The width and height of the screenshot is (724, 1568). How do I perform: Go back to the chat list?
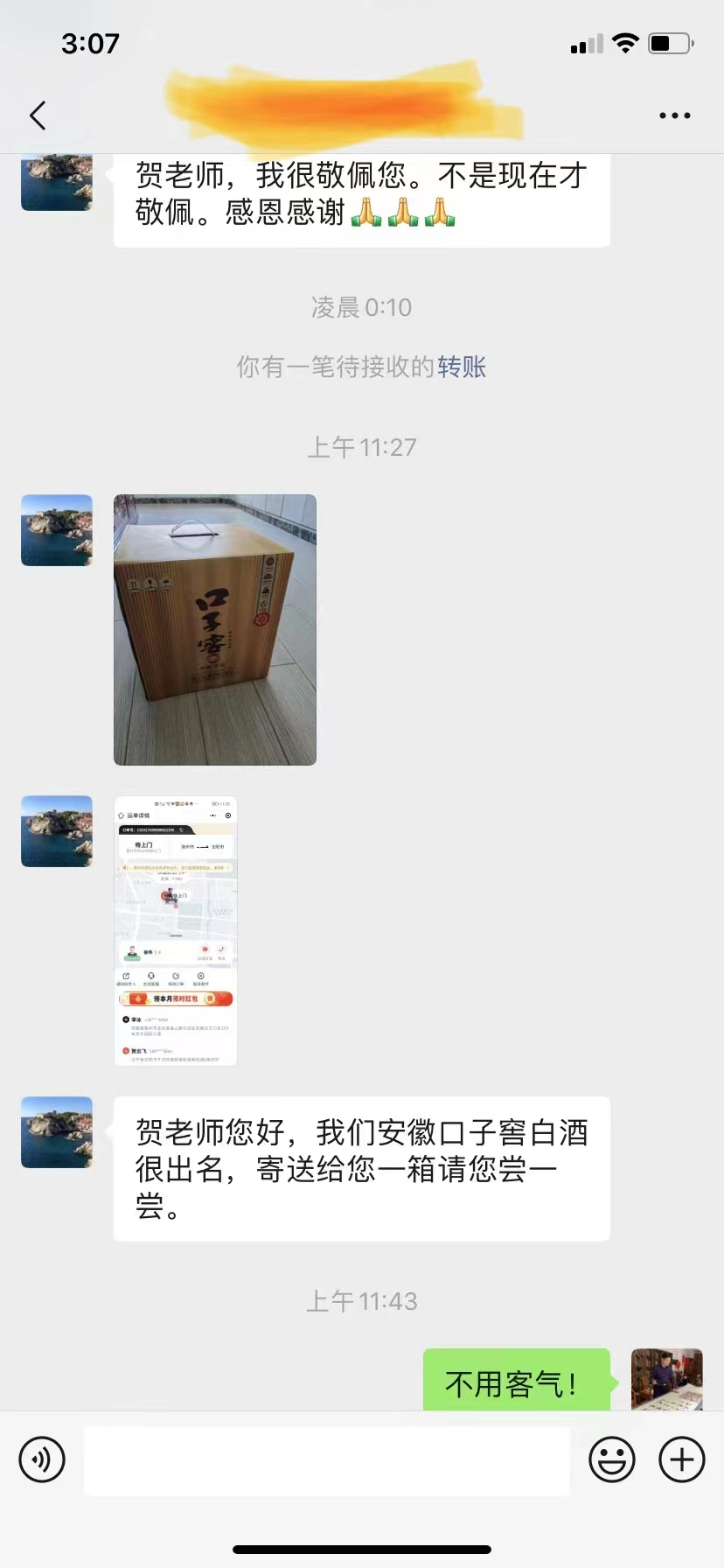38,115
